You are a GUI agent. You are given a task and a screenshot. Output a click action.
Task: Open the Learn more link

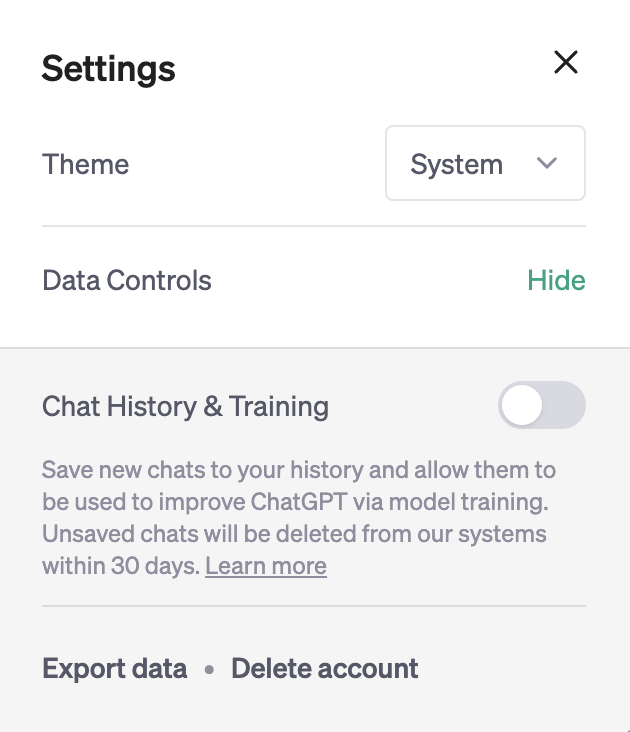pos(266,566)
